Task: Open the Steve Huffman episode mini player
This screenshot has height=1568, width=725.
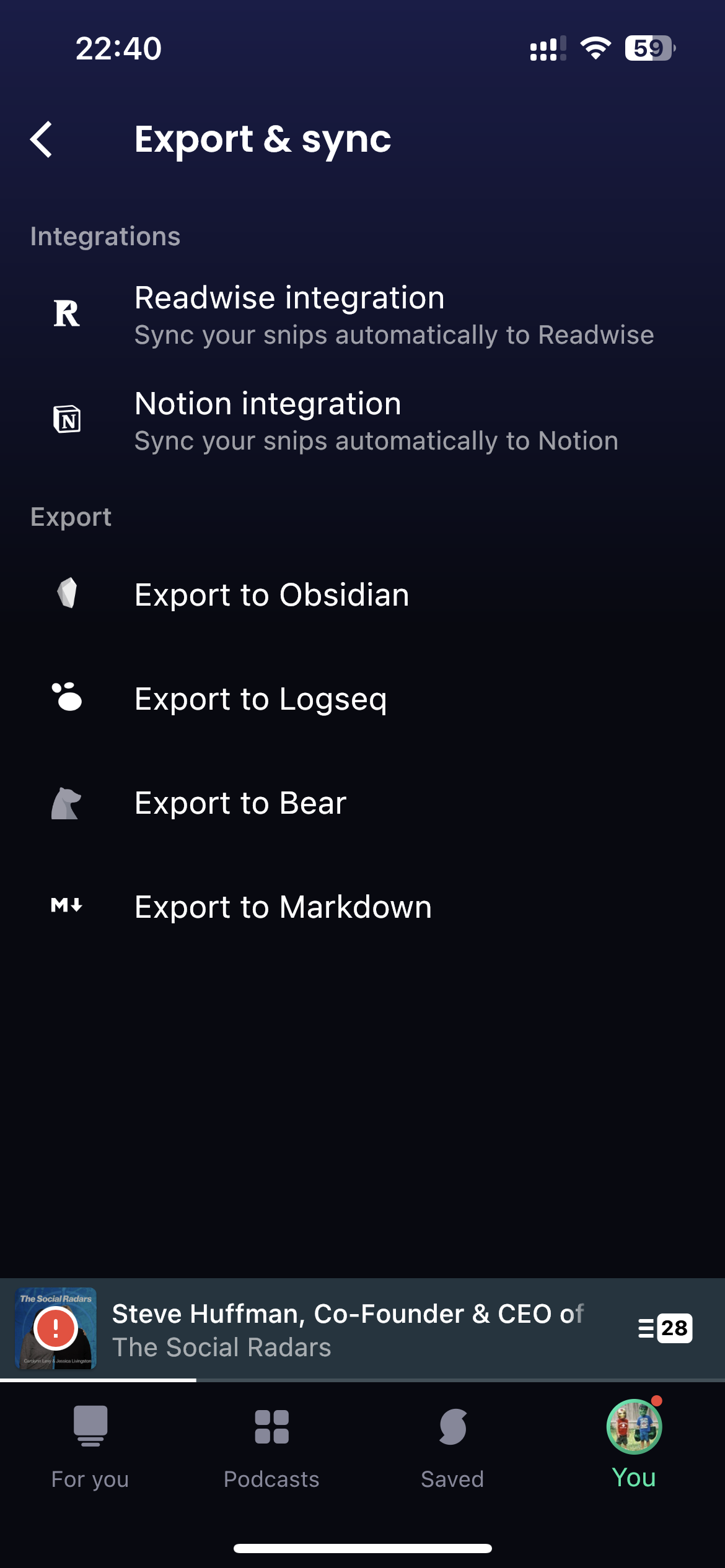Action: point(347,1330)
